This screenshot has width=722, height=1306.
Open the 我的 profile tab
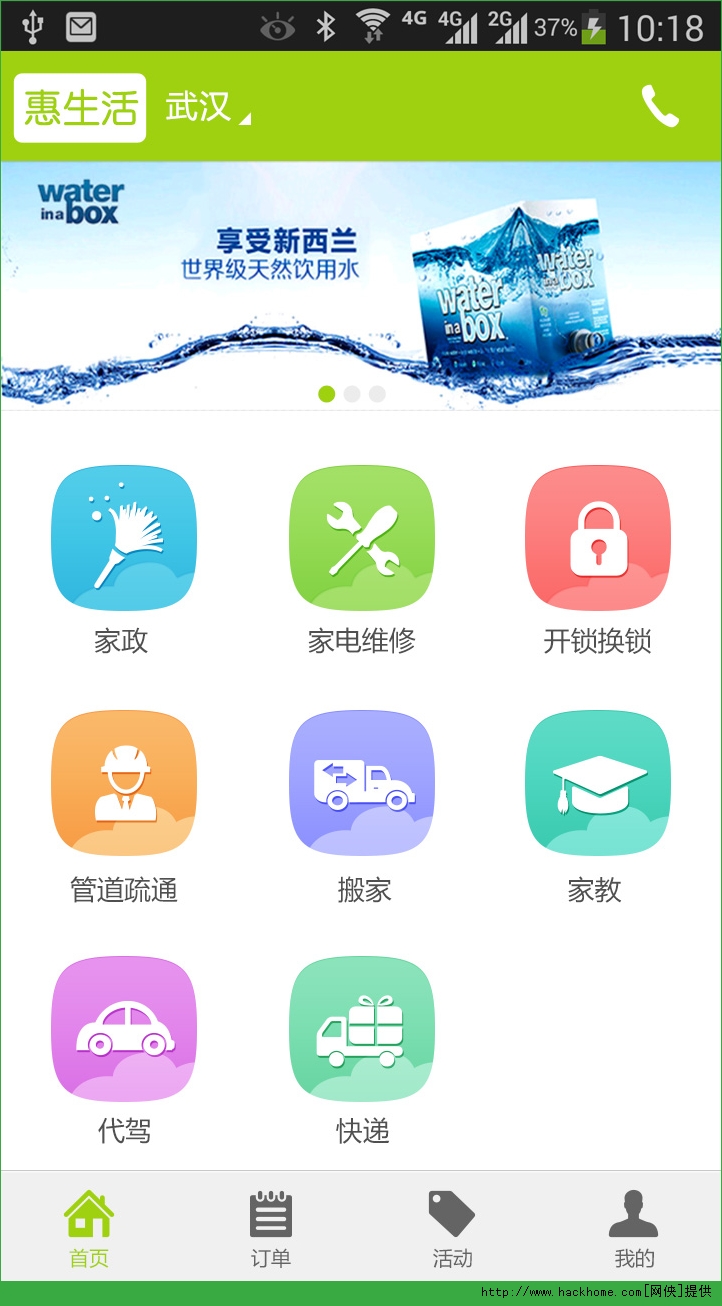634,1229
